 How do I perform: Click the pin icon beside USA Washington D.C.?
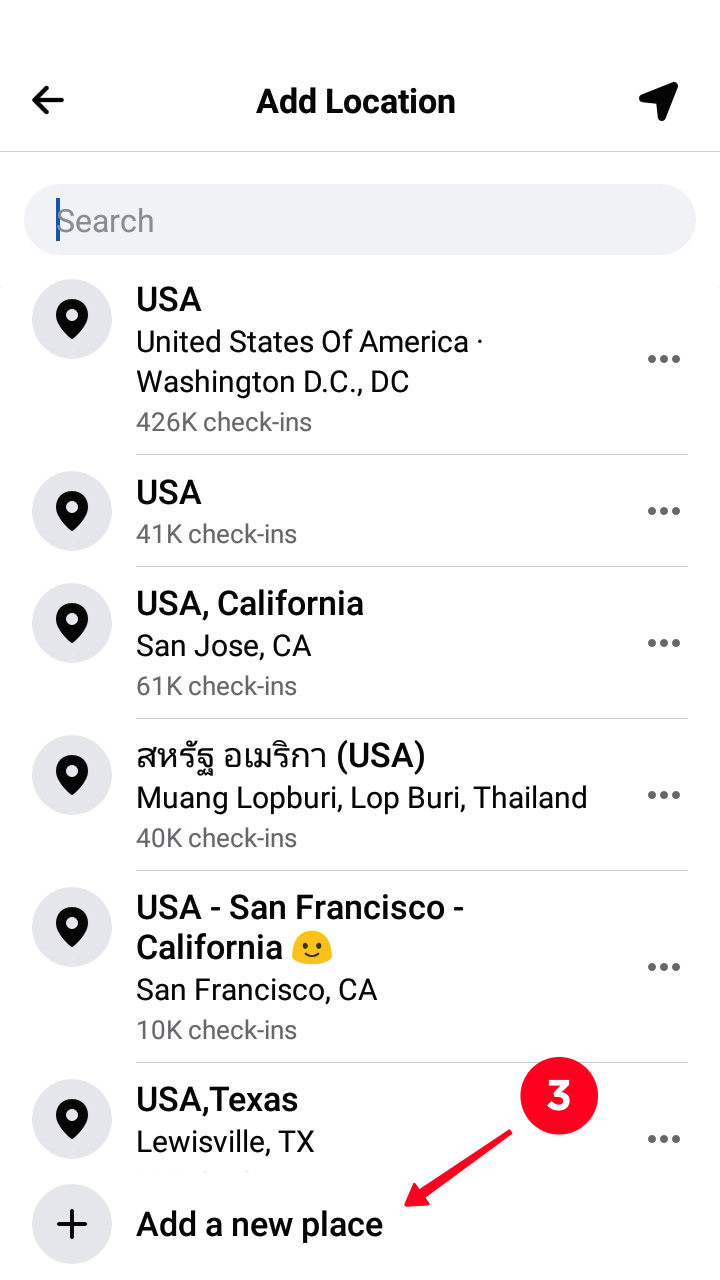pos(71,318)
